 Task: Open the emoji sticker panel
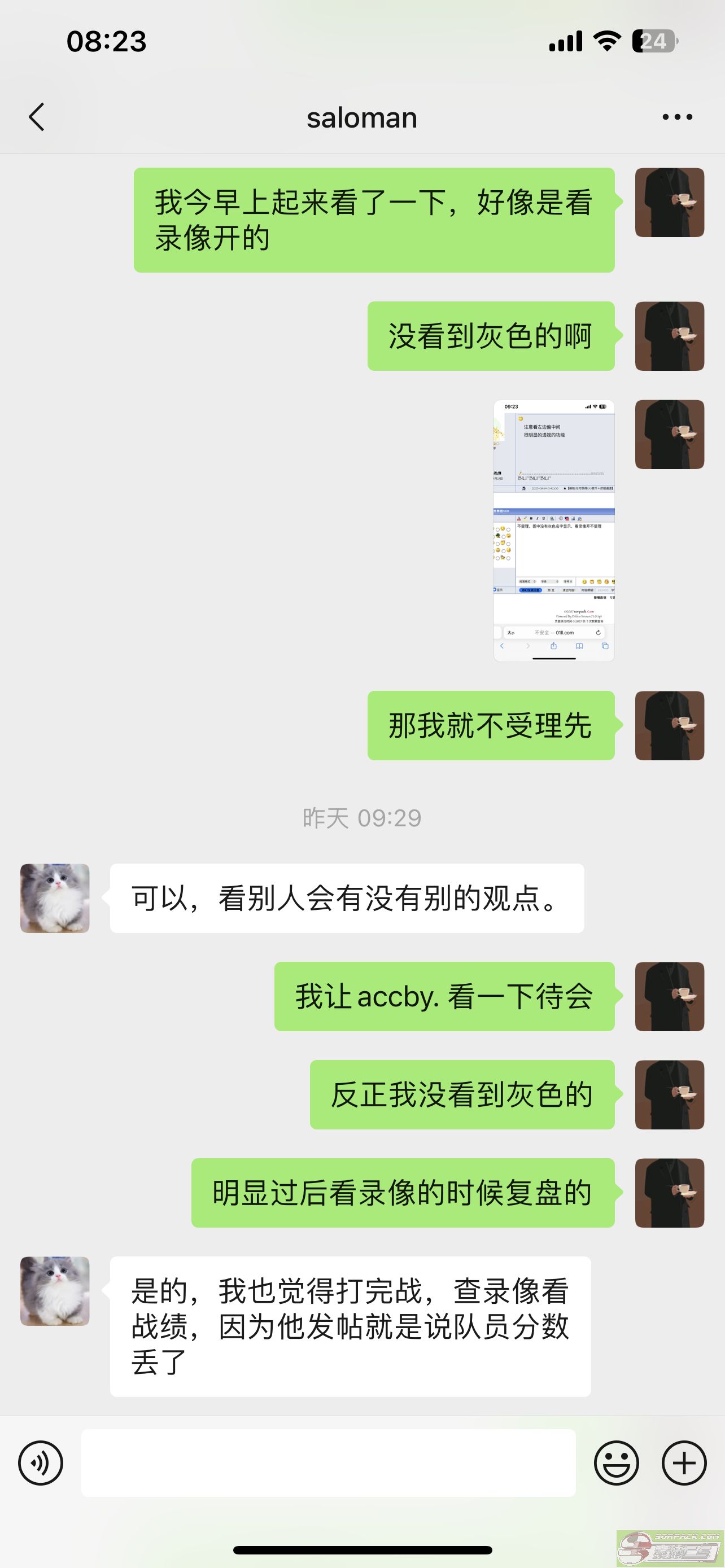tap(616, 1462)
